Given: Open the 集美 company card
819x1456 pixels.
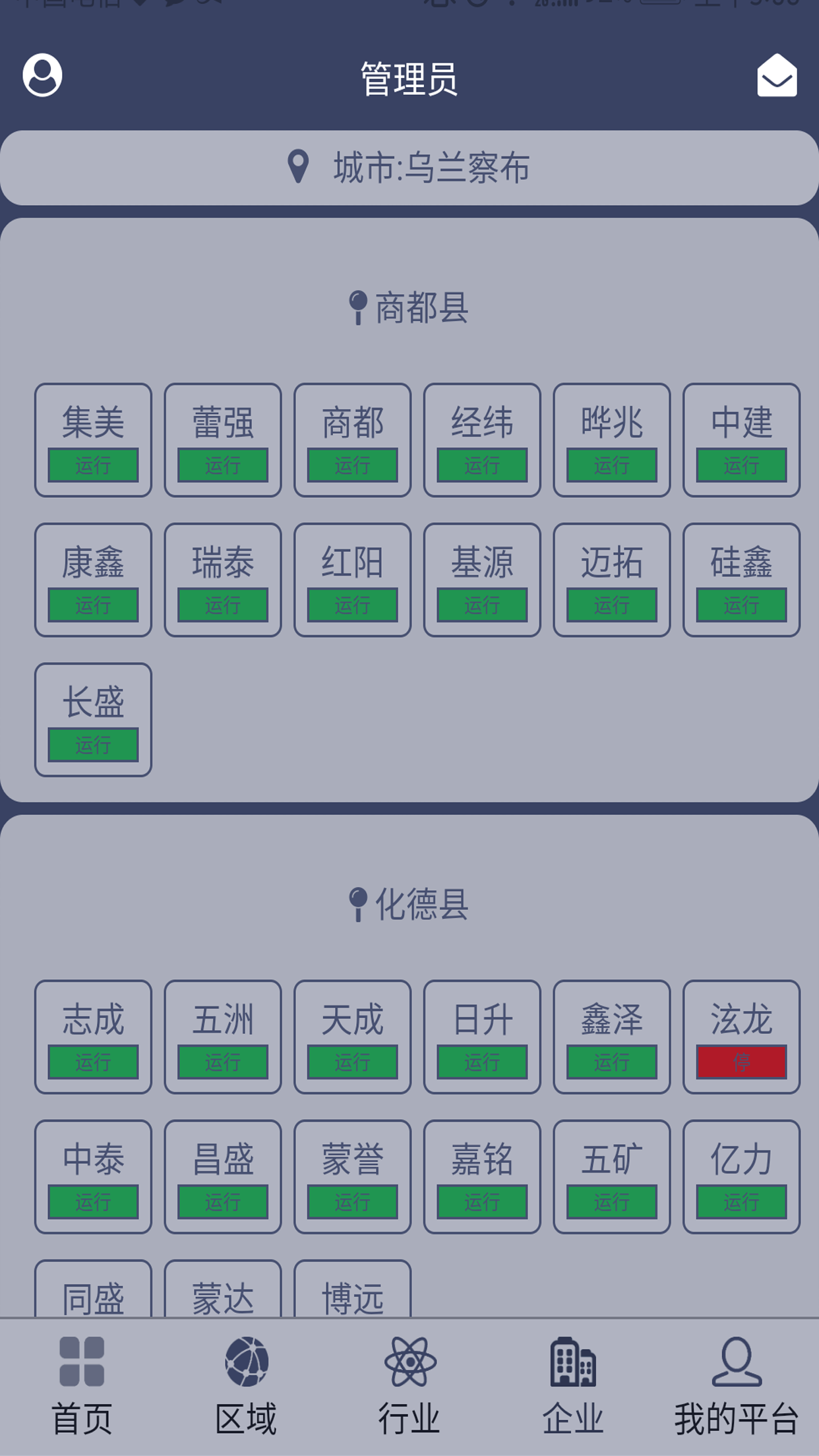Looking at the screenshot, I should point(93,440).
